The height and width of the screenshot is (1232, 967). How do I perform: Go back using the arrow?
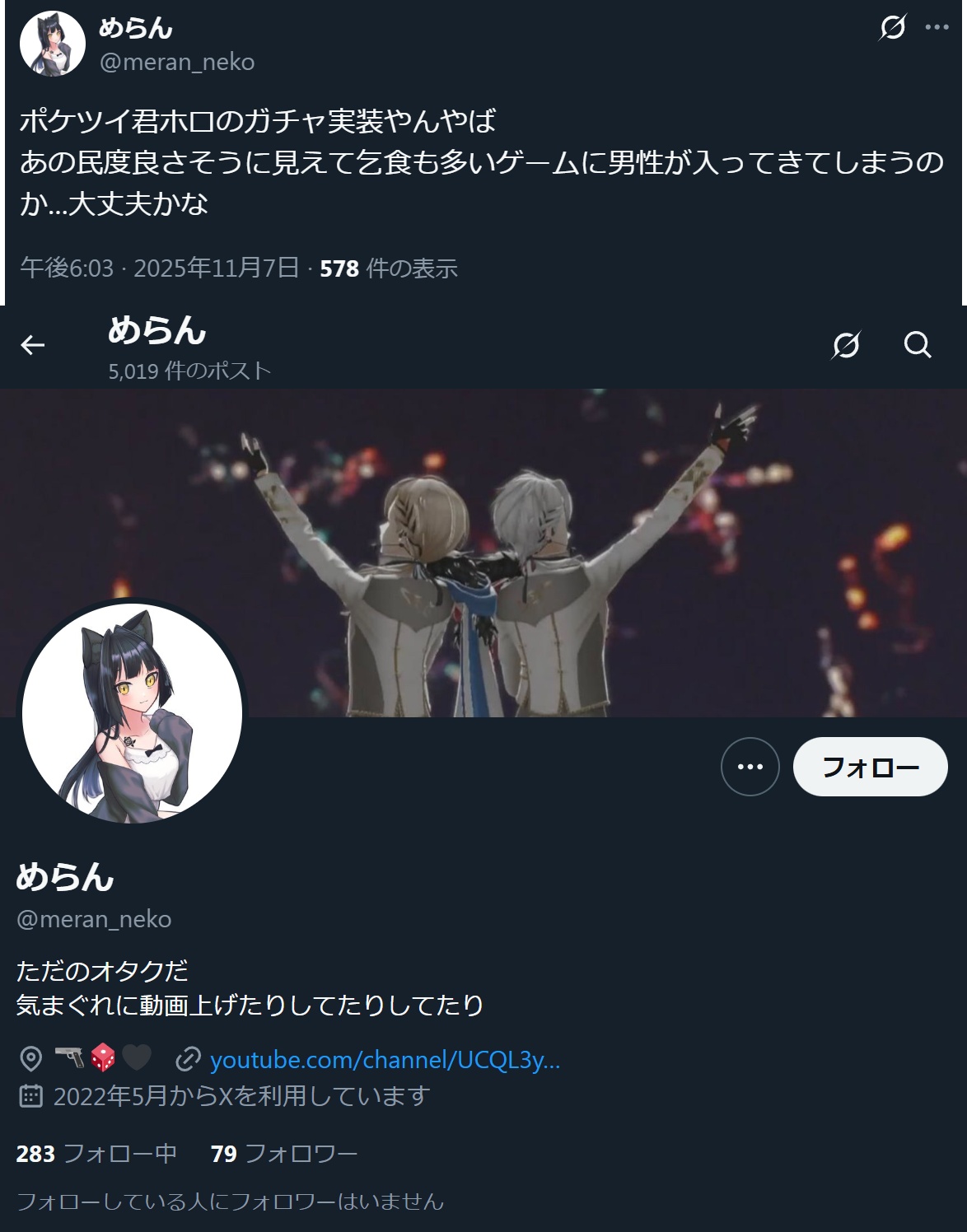point(33,346)
